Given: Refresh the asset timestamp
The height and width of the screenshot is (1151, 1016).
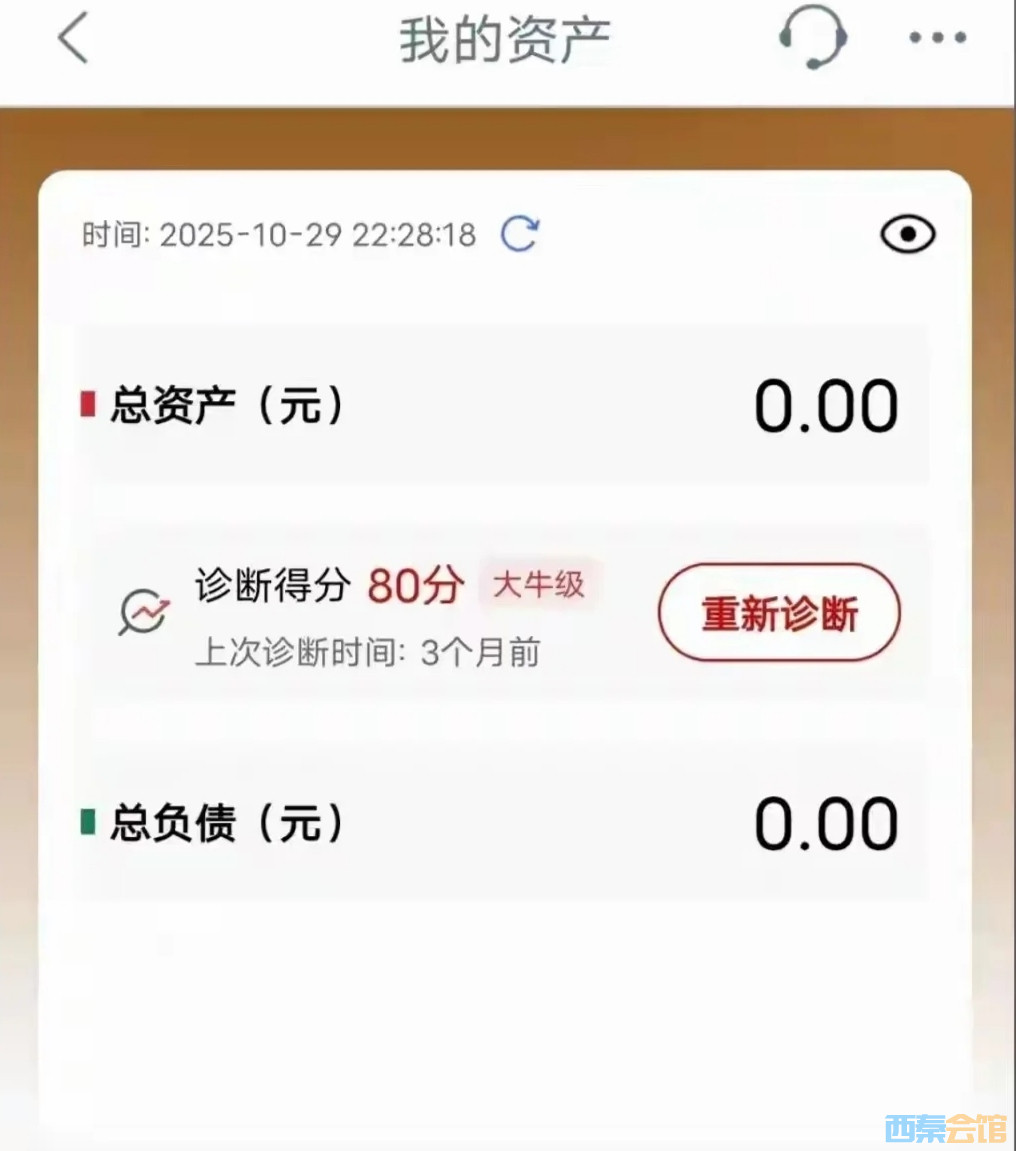Looking at the screenshot, I should pyautogui.click(x=519, y=235).
